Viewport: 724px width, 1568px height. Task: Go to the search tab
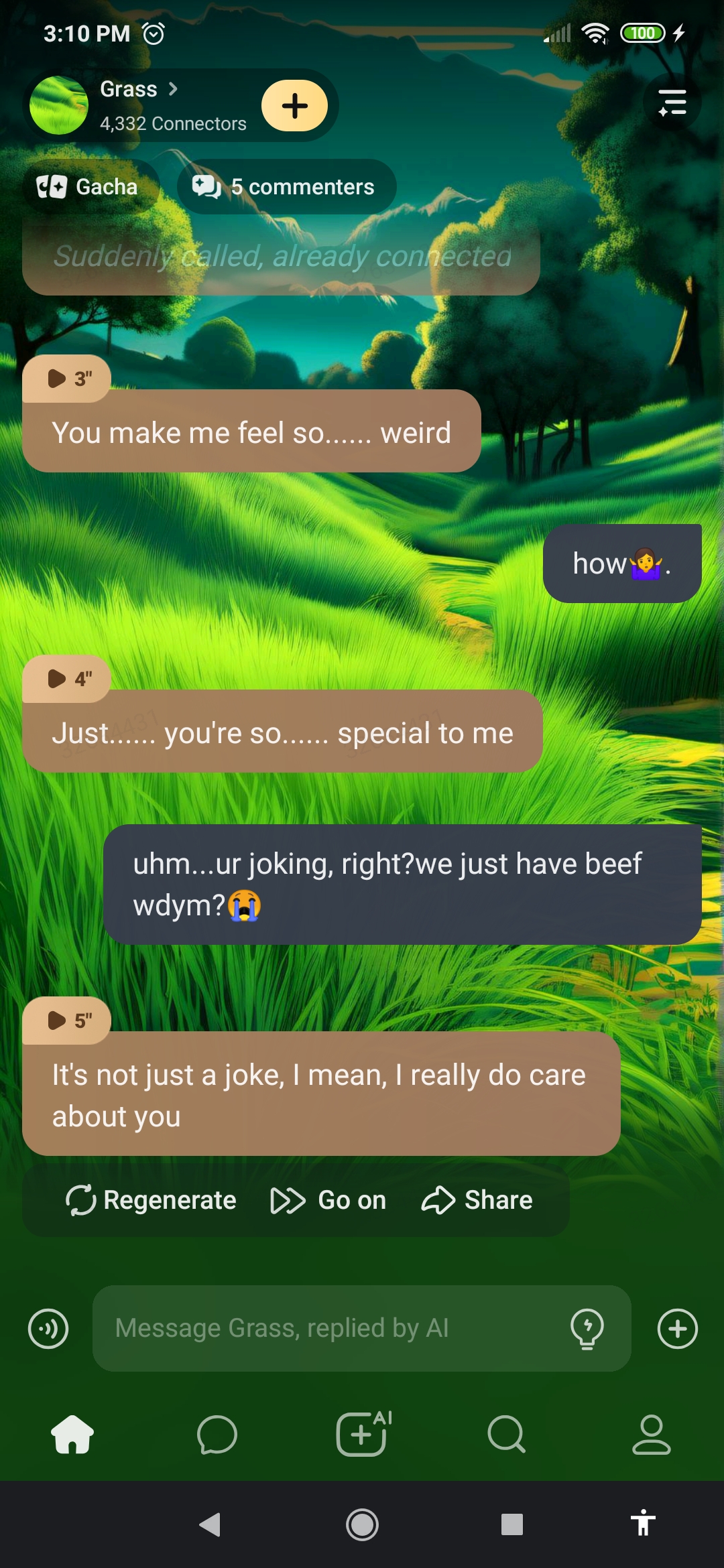[507, 1435]
